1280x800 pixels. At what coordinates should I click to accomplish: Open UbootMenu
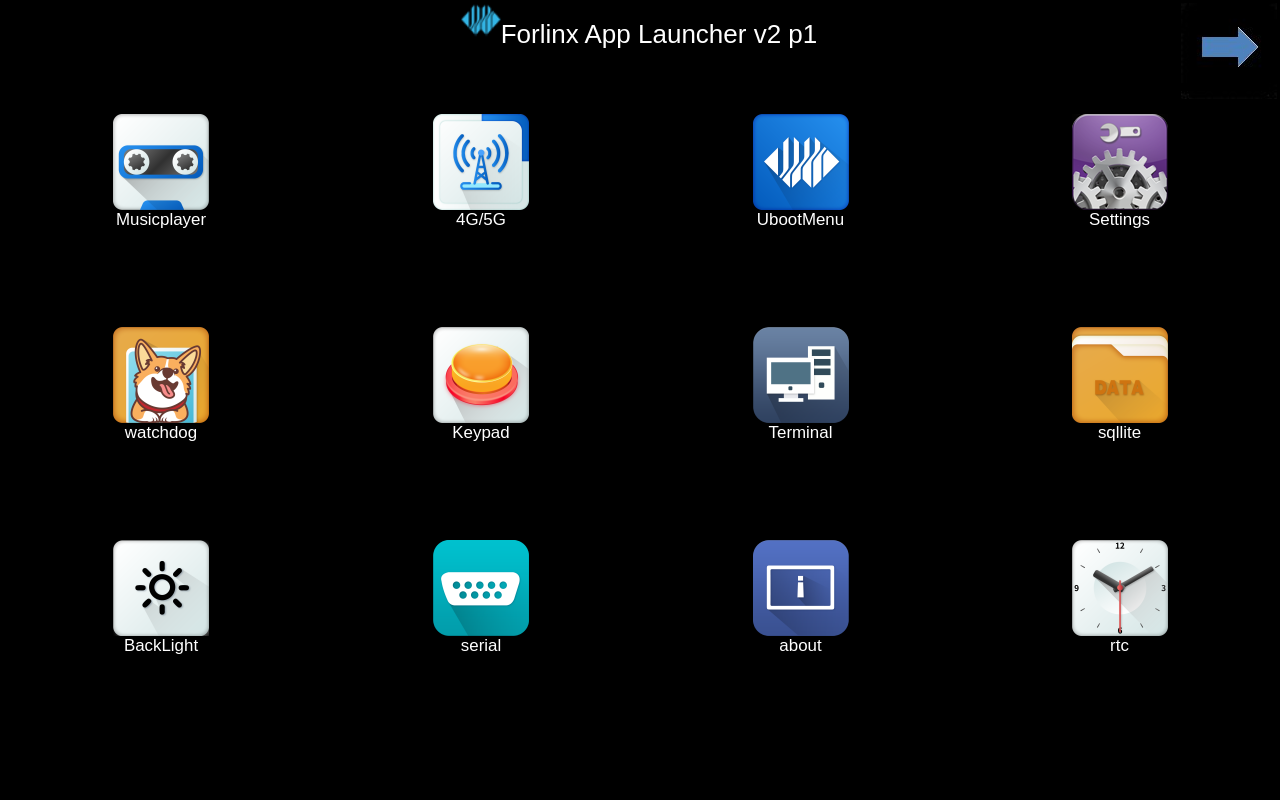tap(801, 162)
